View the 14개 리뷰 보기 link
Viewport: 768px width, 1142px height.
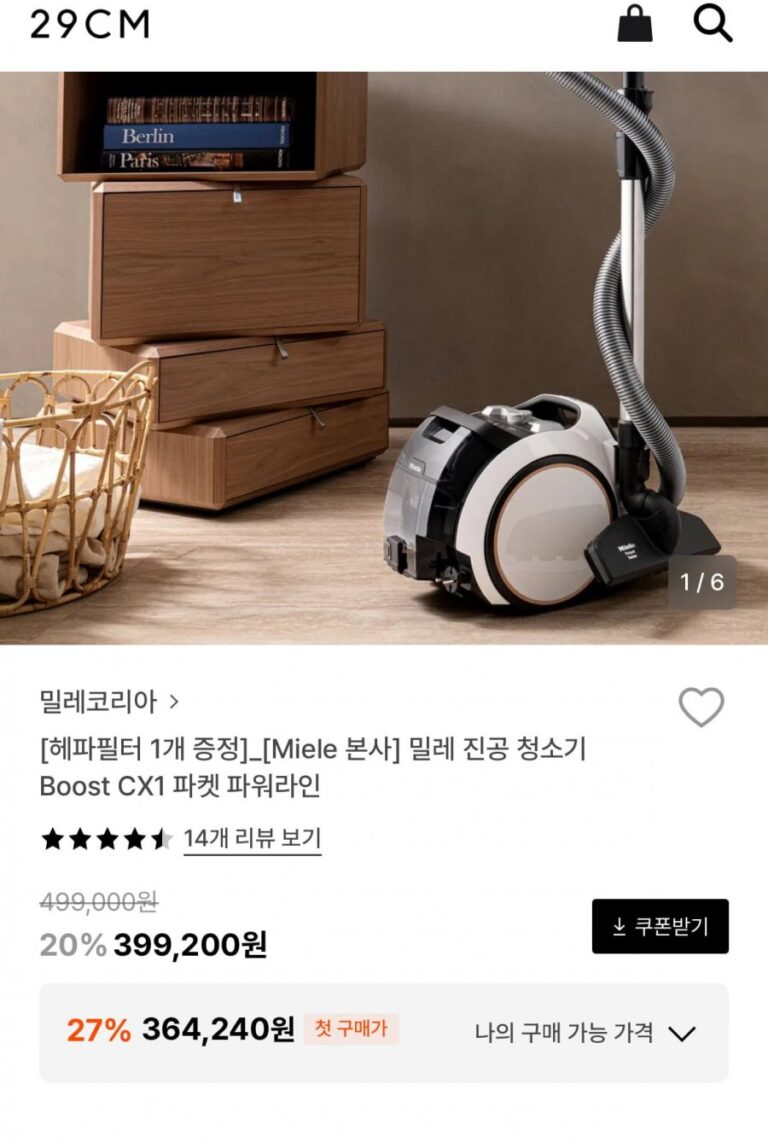coord(252,839)
